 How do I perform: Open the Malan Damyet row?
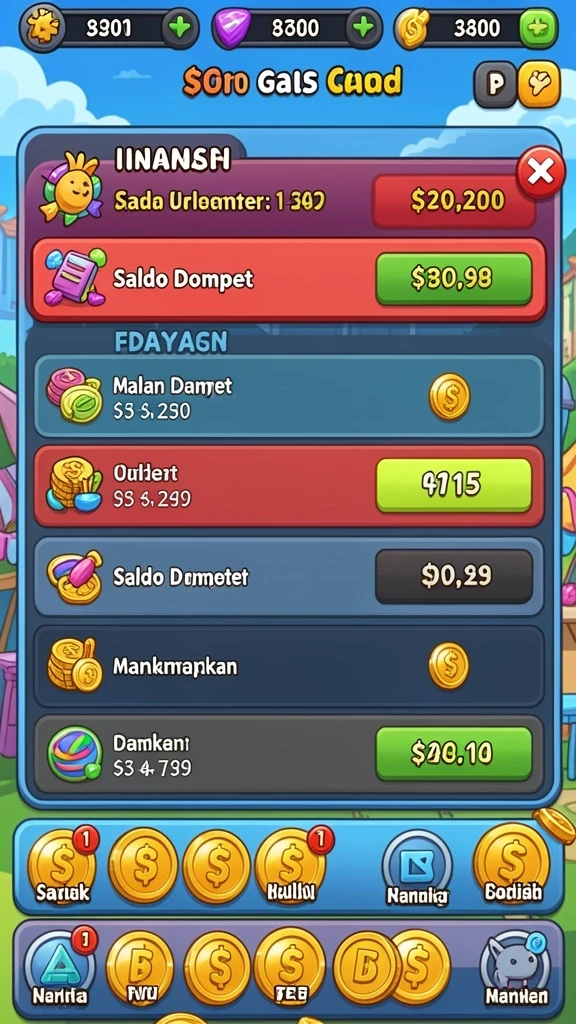tap(289, 396)
